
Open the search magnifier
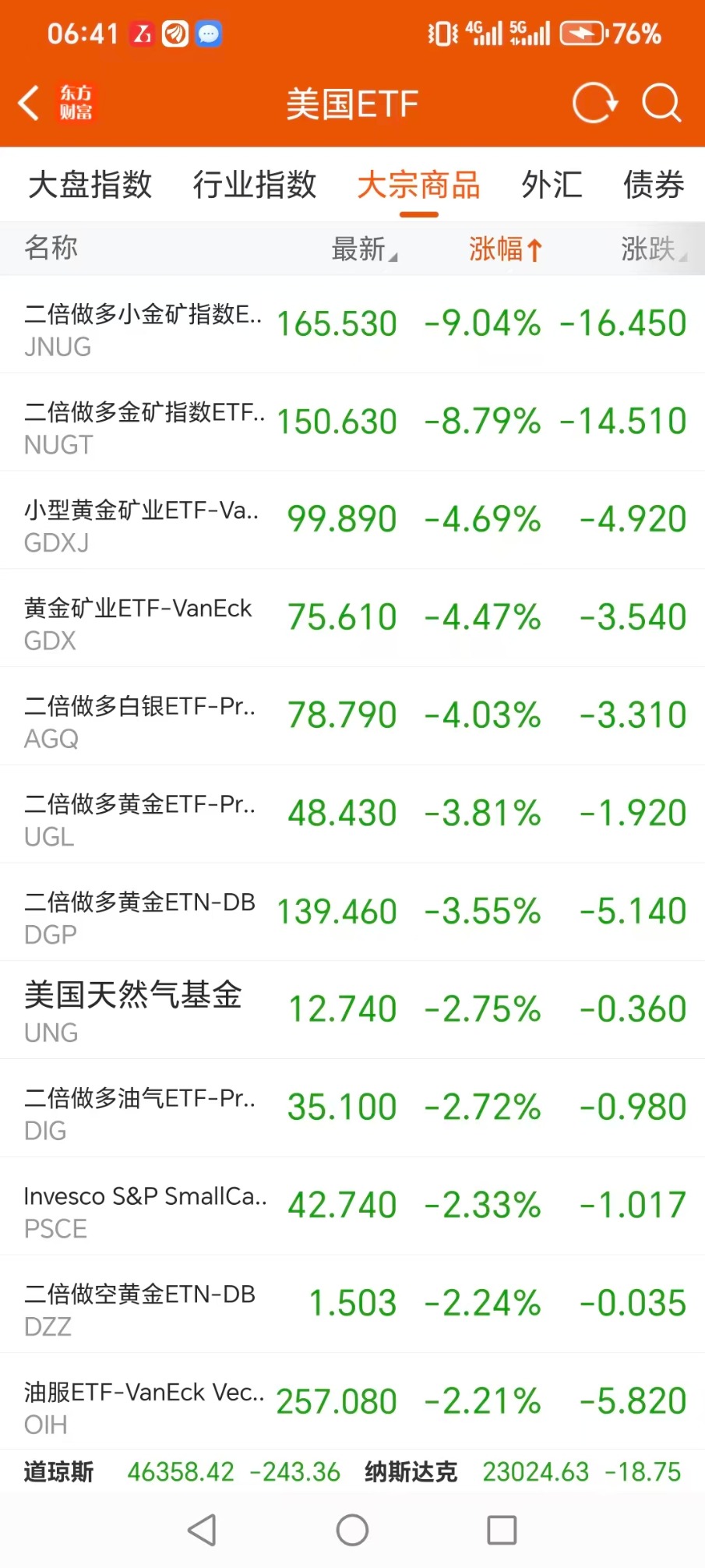pos(661,103)
